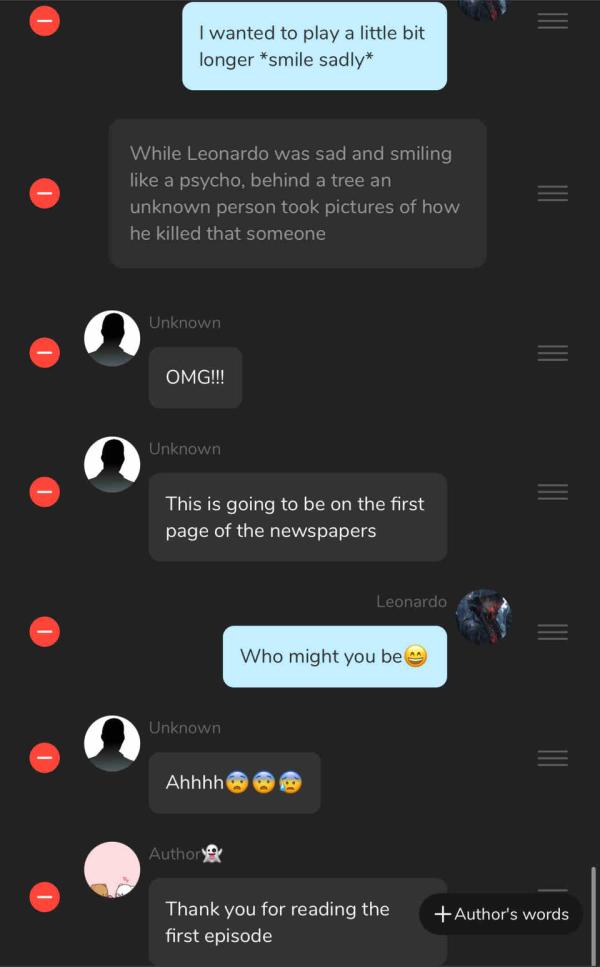Tap the reorder handle beside the narration block
This screenshot has width=600, height=967.
point(552,193)
